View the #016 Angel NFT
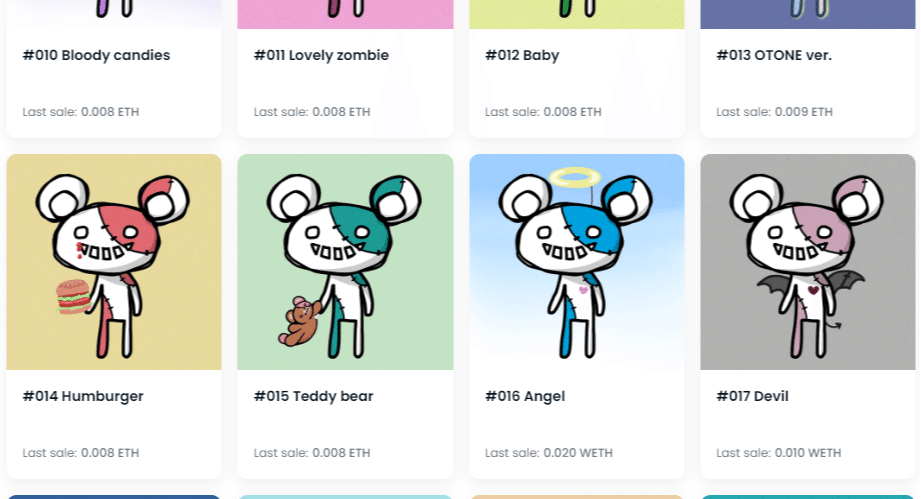Screen dimensions: 921x499 point(576,262)
